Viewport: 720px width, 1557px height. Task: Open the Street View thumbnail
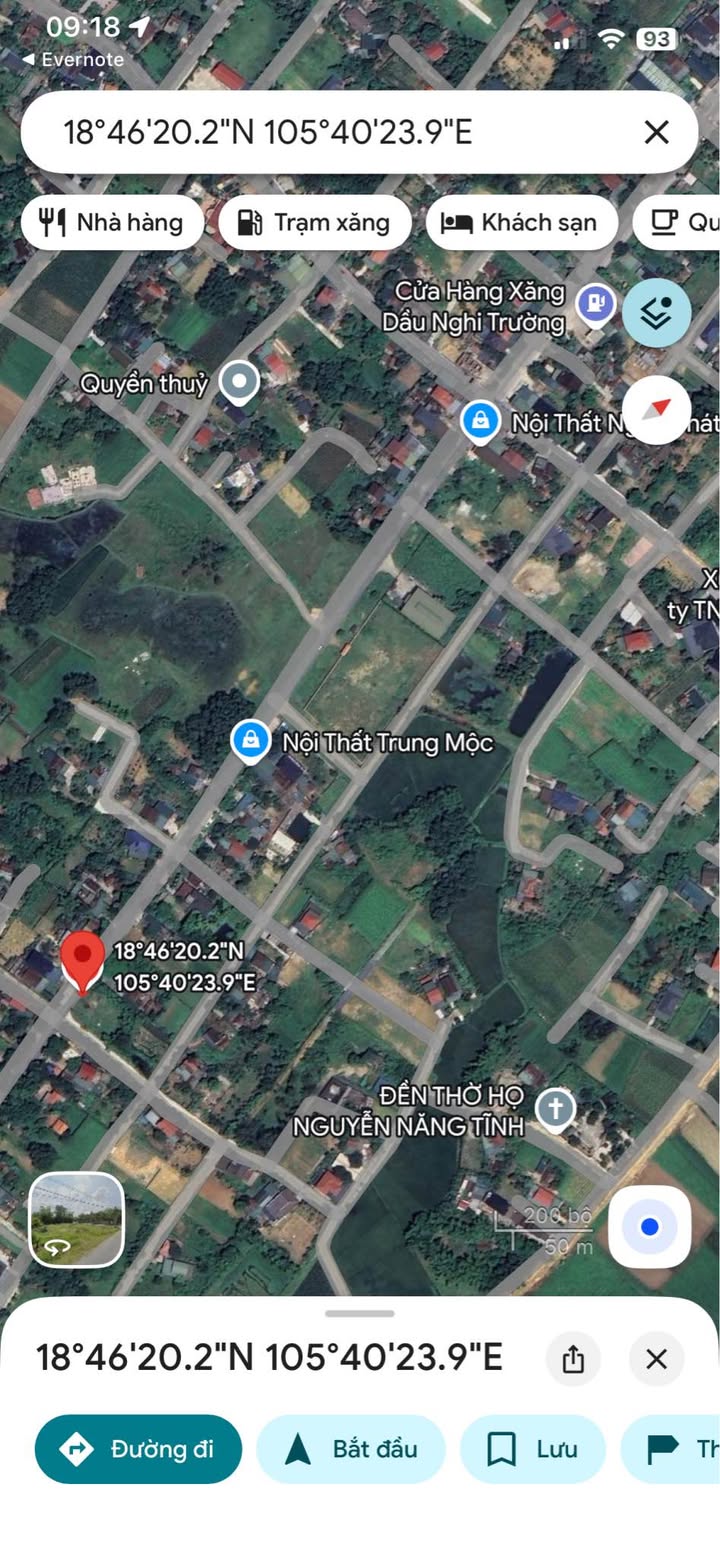pyautogui.click(x=77, y=1219)
